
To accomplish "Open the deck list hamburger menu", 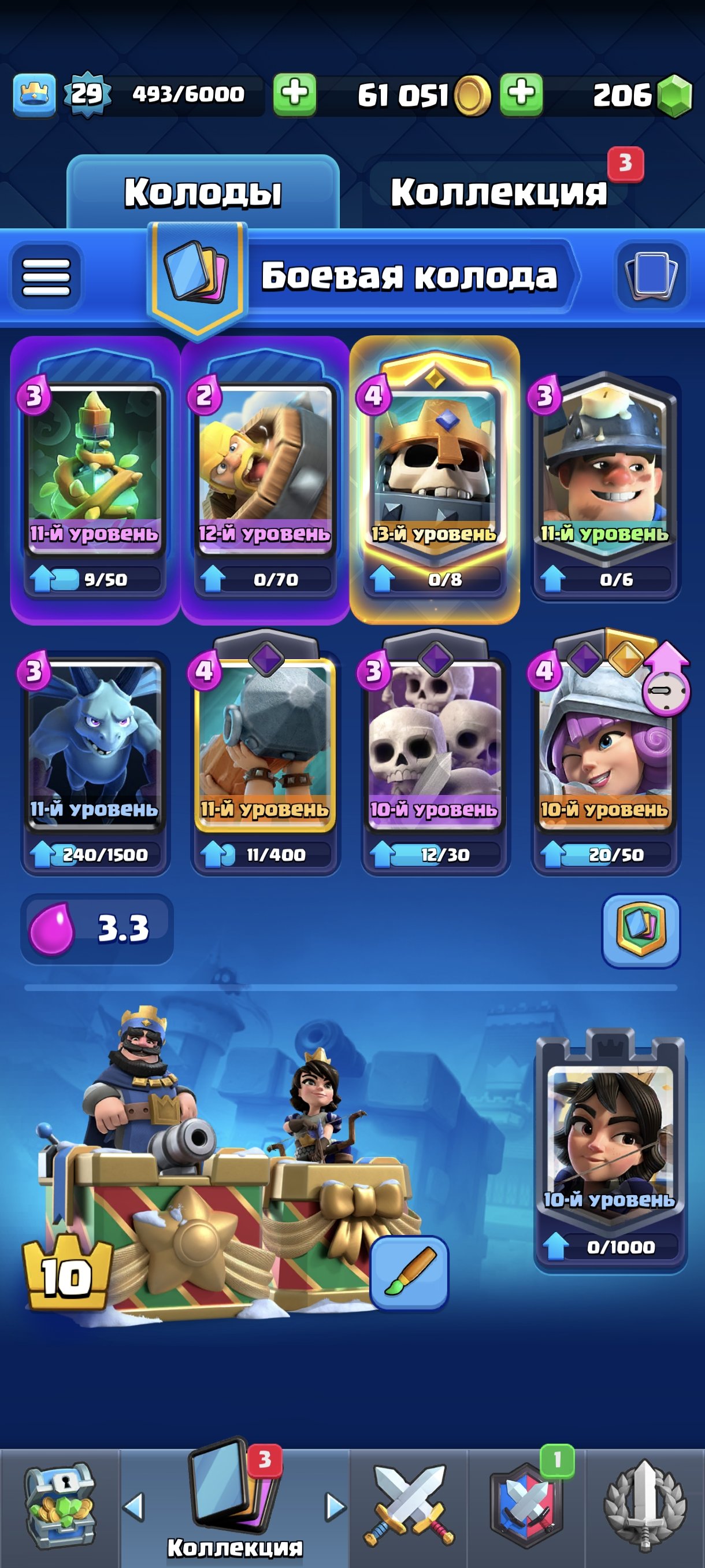I will [x=46, y=276].
